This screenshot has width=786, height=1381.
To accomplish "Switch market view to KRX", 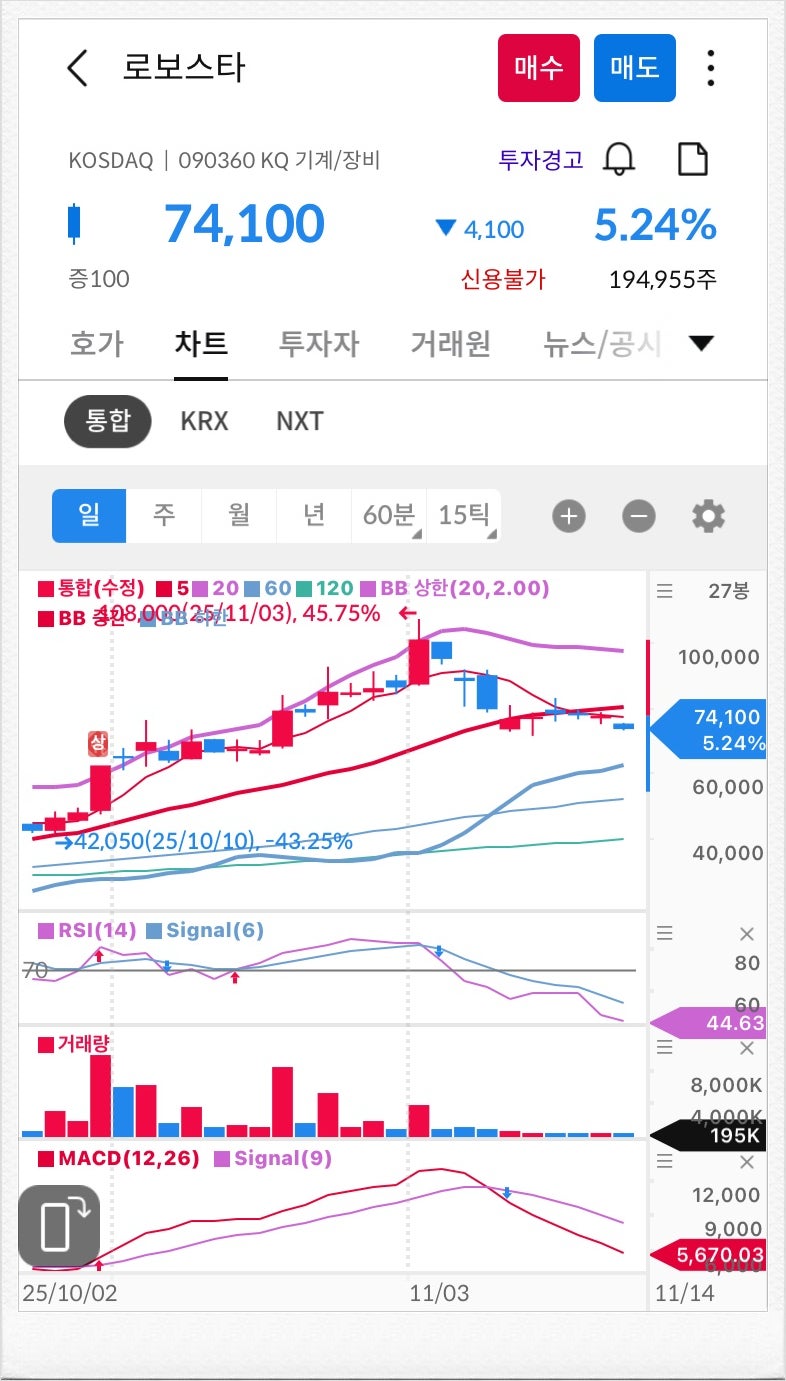I will tap(204, 421).
